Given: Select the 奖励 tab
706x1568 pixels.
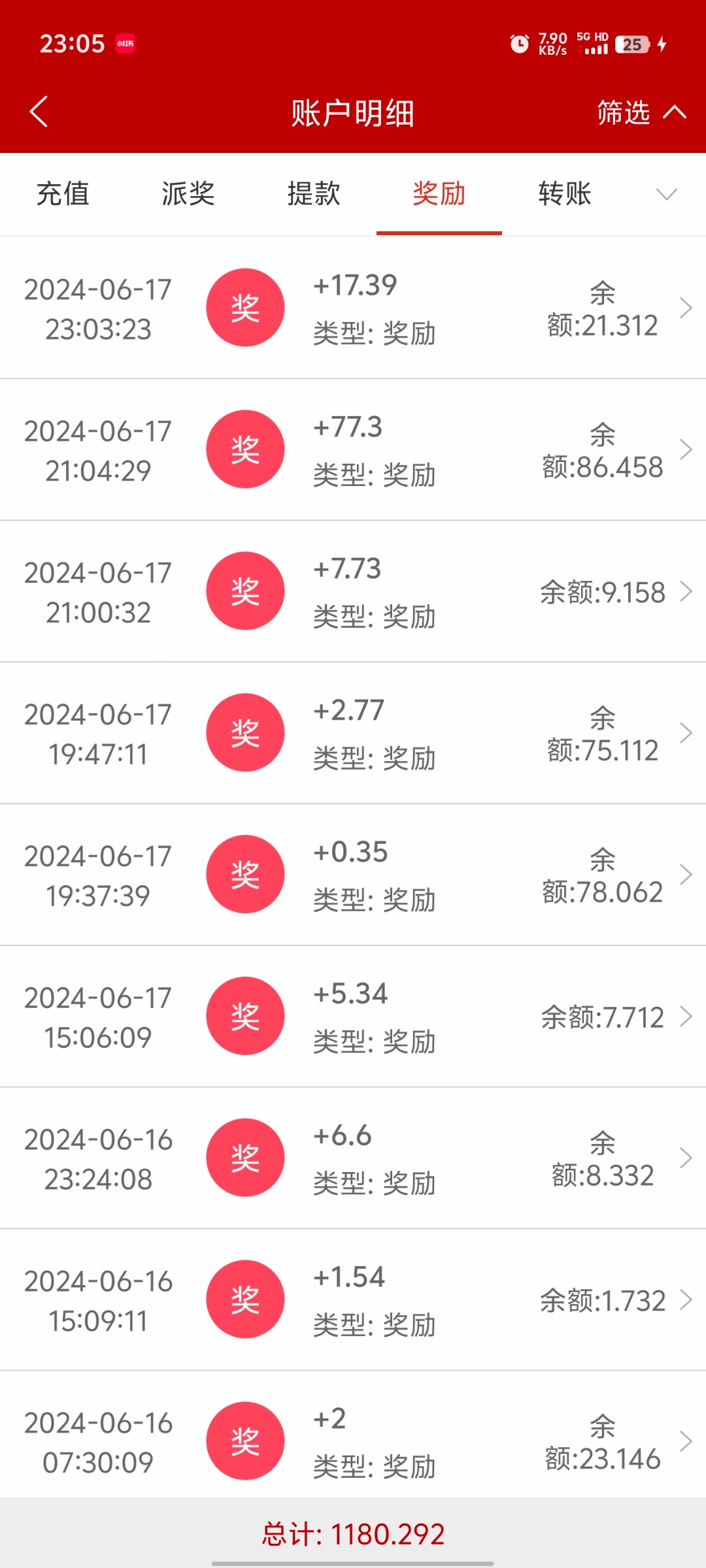Looking at the screenshot, I should [x=439, y=194].
